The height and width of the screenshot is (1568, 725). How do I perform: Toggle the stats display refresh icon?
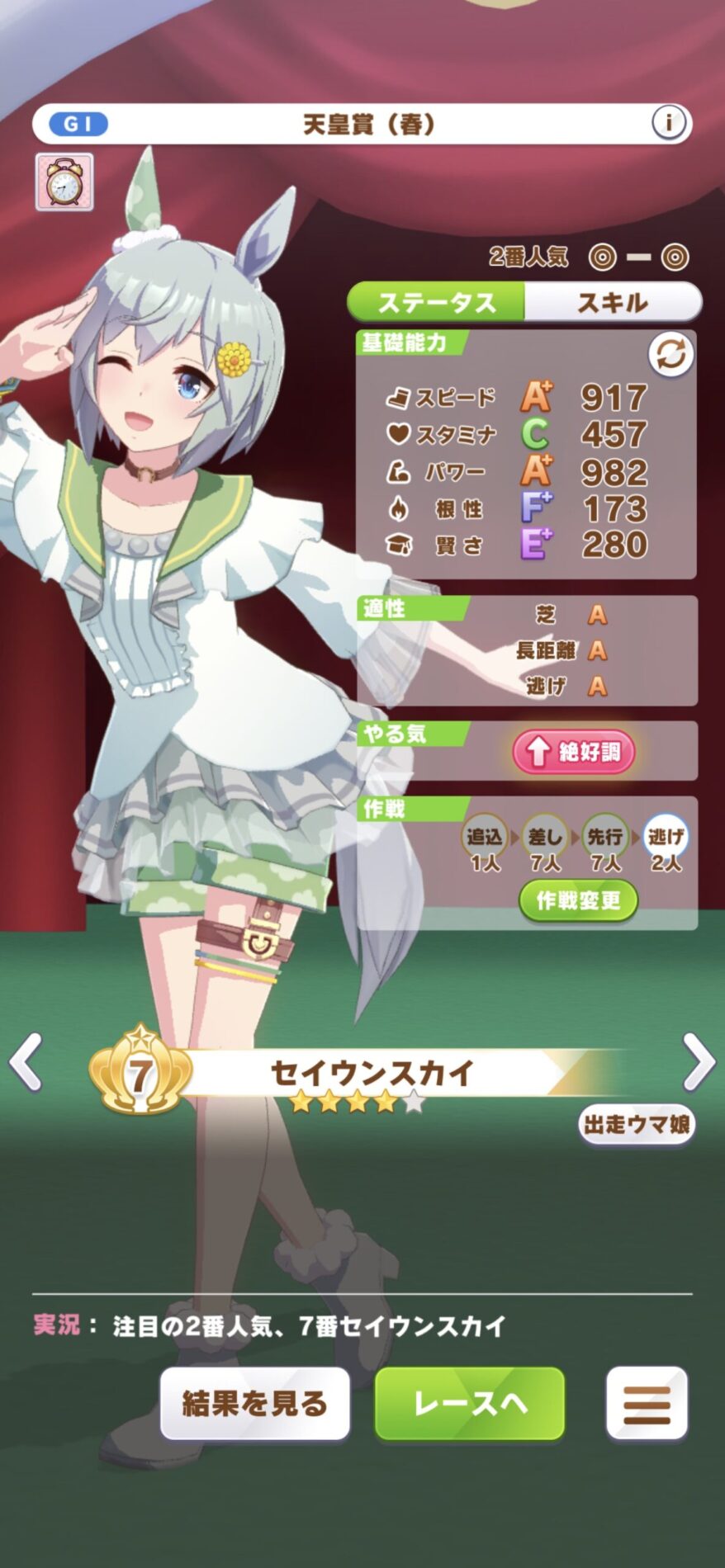(x=670, y=356)
